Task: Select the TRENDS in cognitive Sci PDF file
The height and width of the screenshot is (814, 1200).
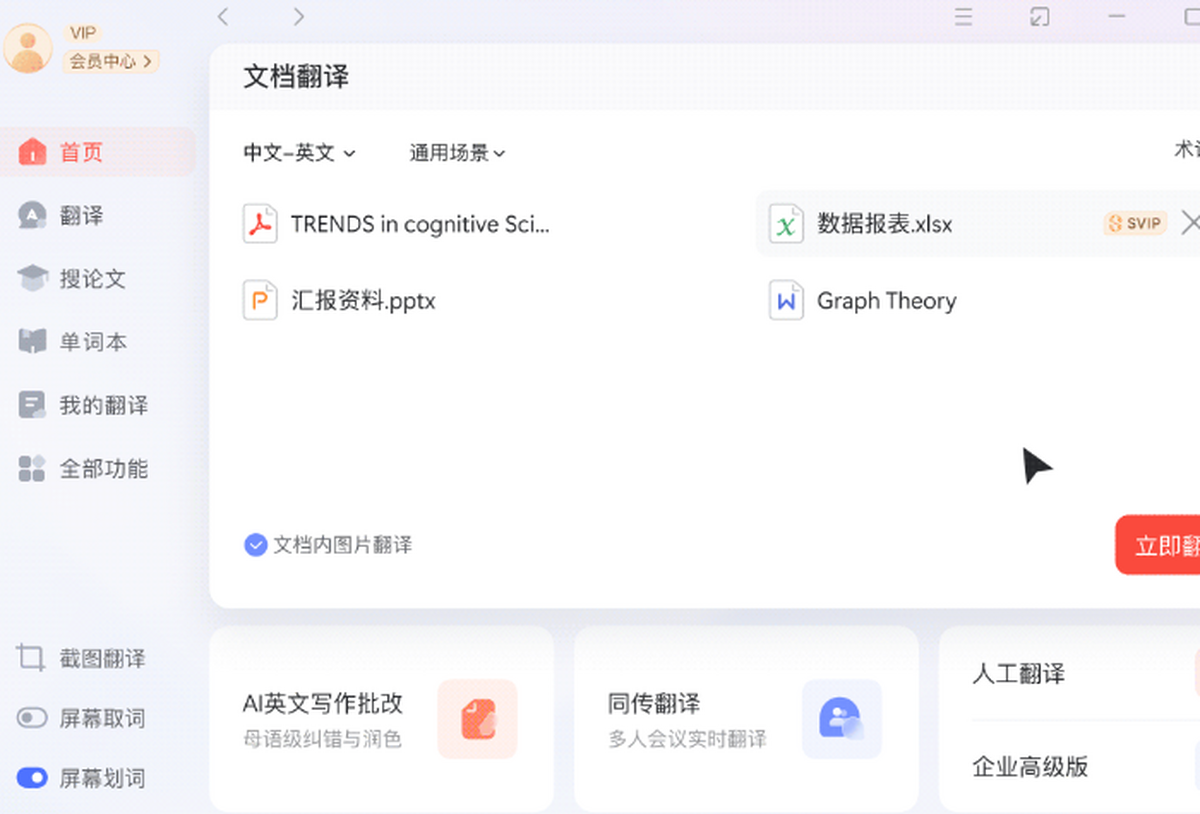Action: point(419,224)
